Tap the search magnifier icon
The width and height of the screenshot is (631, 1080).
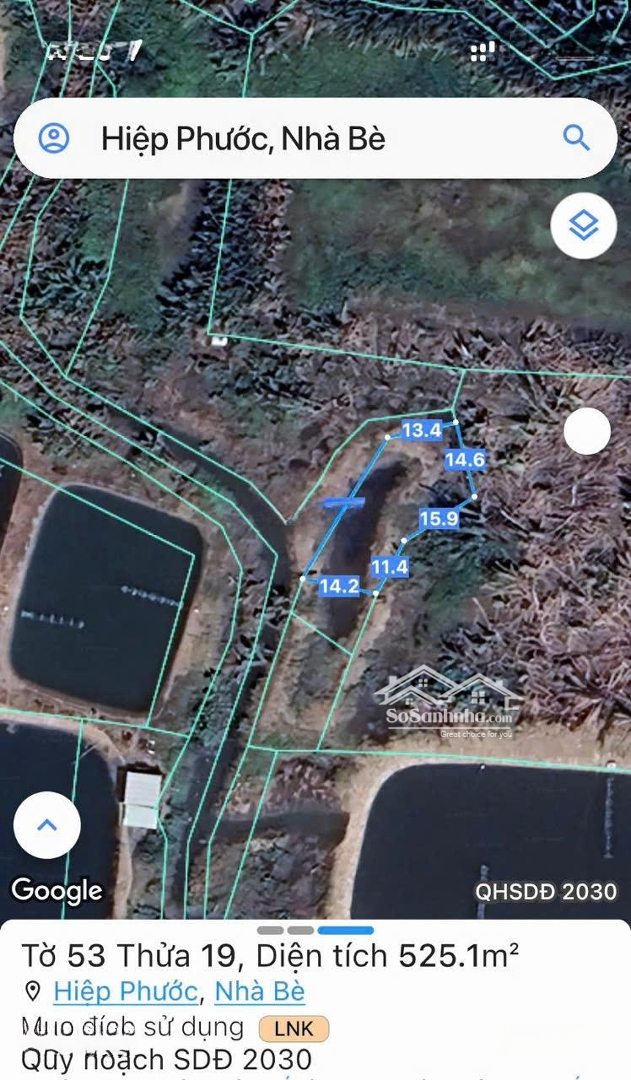576,138
